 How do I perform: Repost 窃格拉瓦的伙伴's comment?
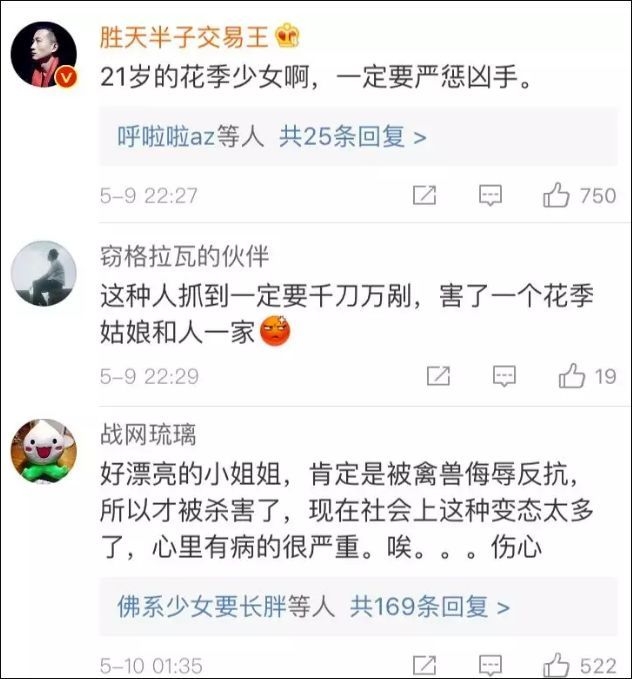437,376
